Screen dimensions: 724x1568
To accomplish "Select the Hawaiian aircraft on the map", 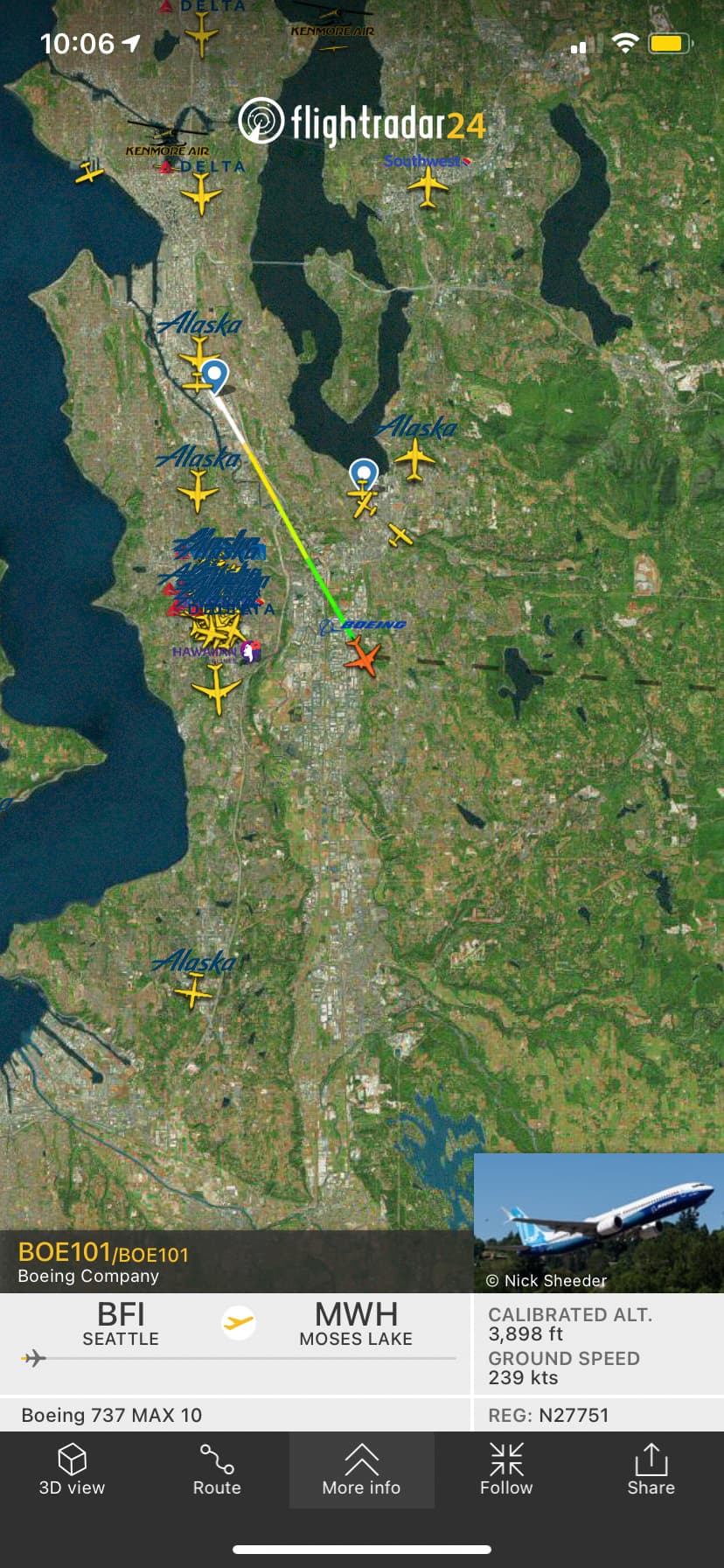I will point(217,686).
